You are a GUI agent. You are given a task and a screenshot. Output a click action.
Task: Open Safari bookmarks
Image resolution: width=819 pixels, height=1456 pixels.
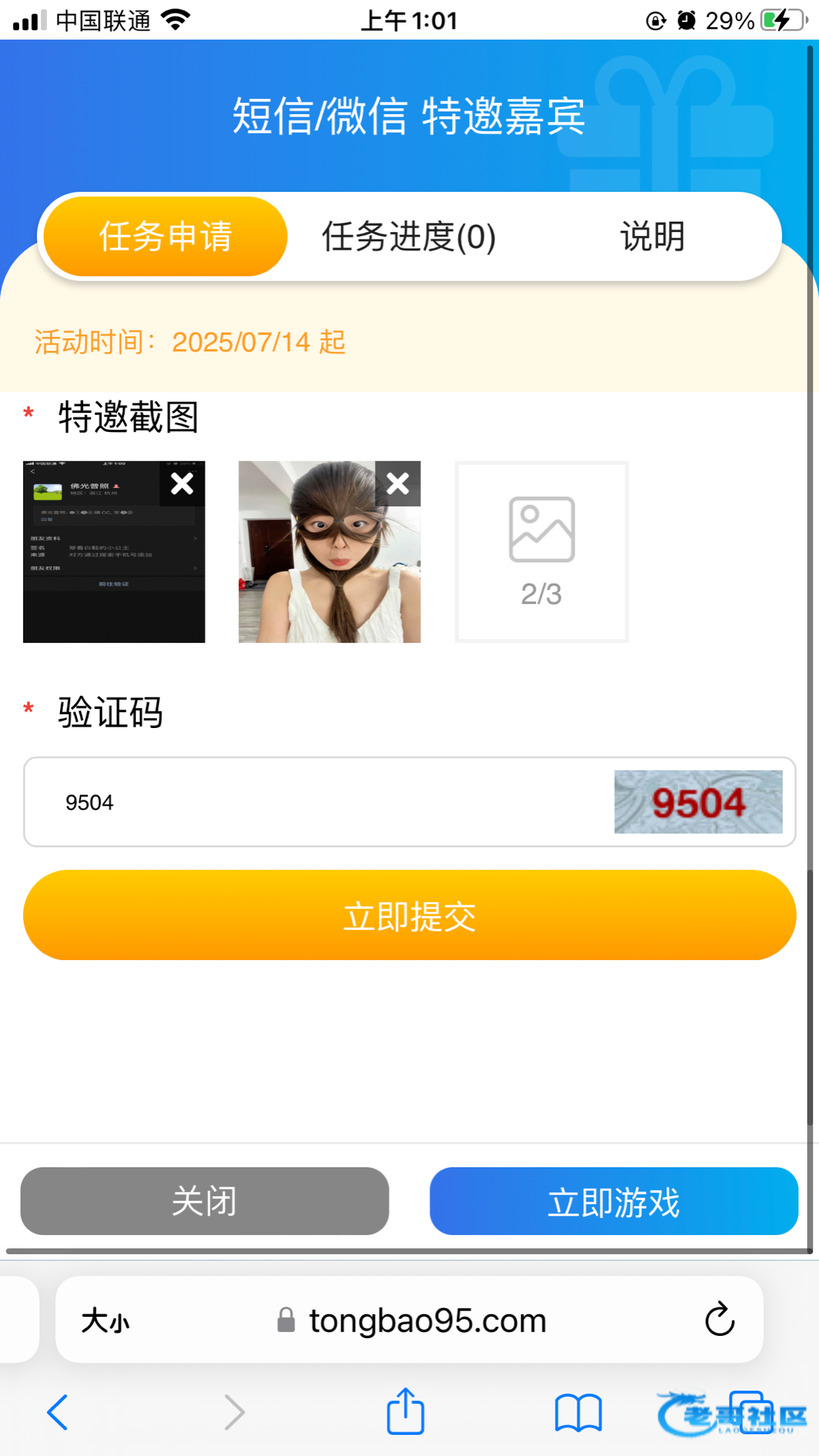[x=578, y=1412]
